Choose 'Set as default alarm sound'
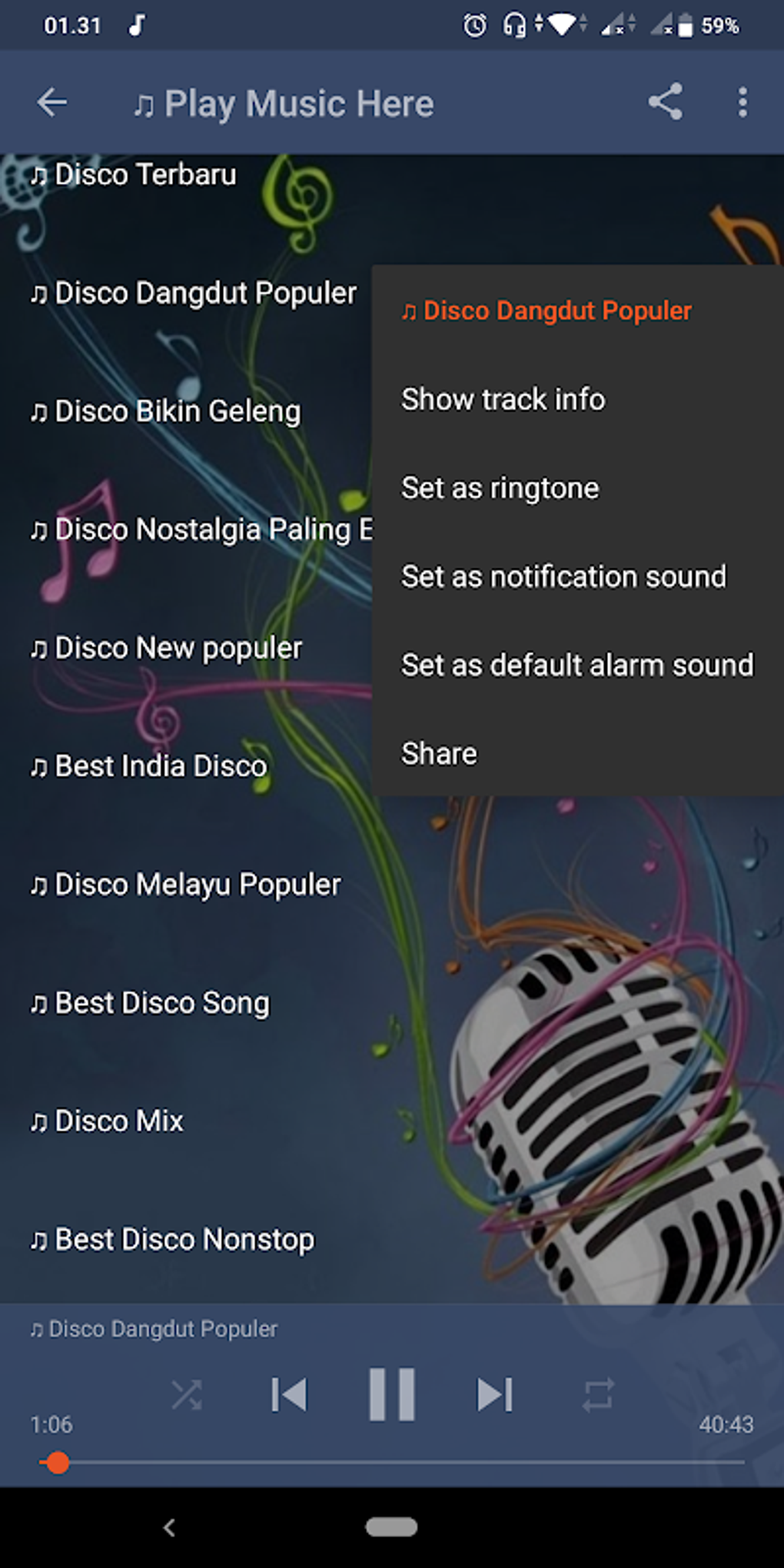The image size is (784, 1568). click(577, 665)
